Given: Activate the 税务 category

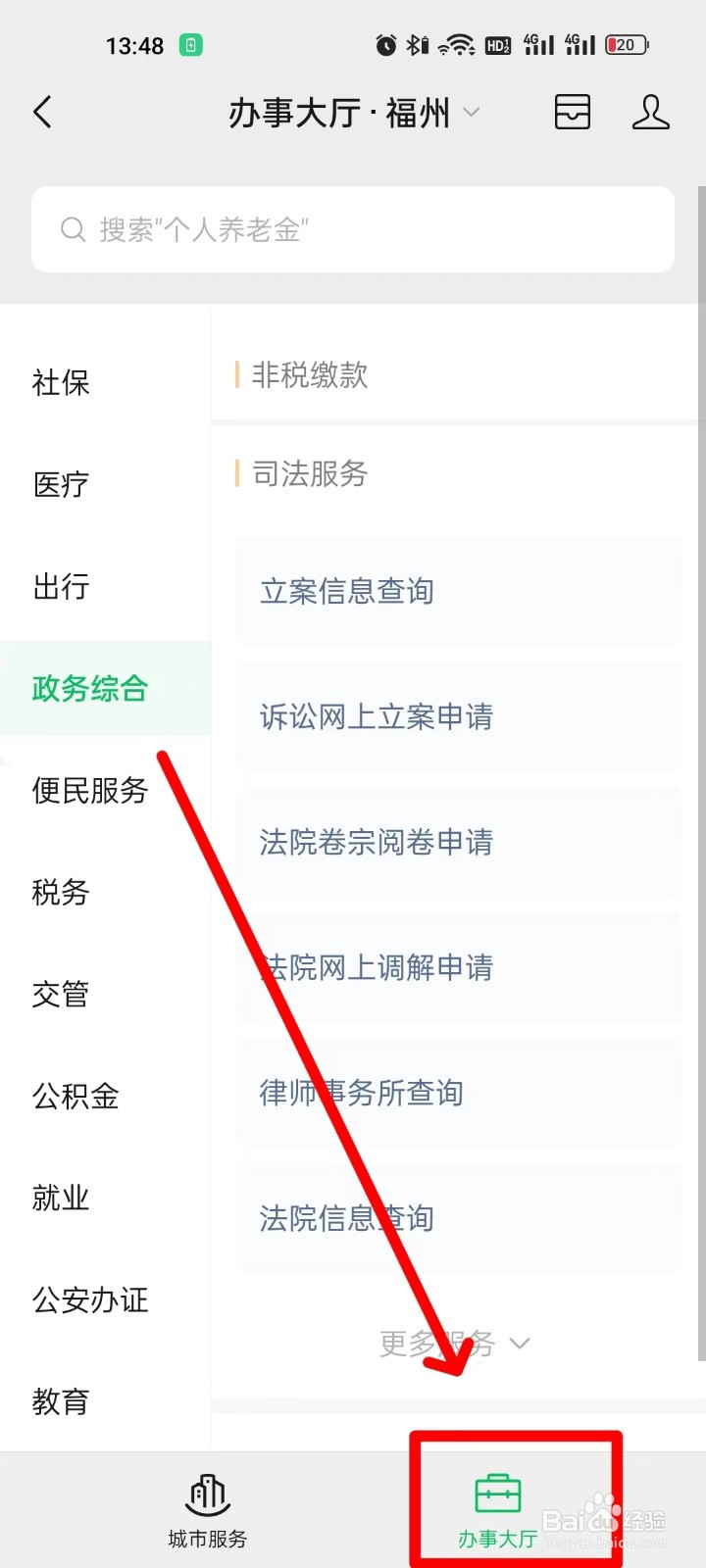Looking at the screenshot, I should 59,893.
